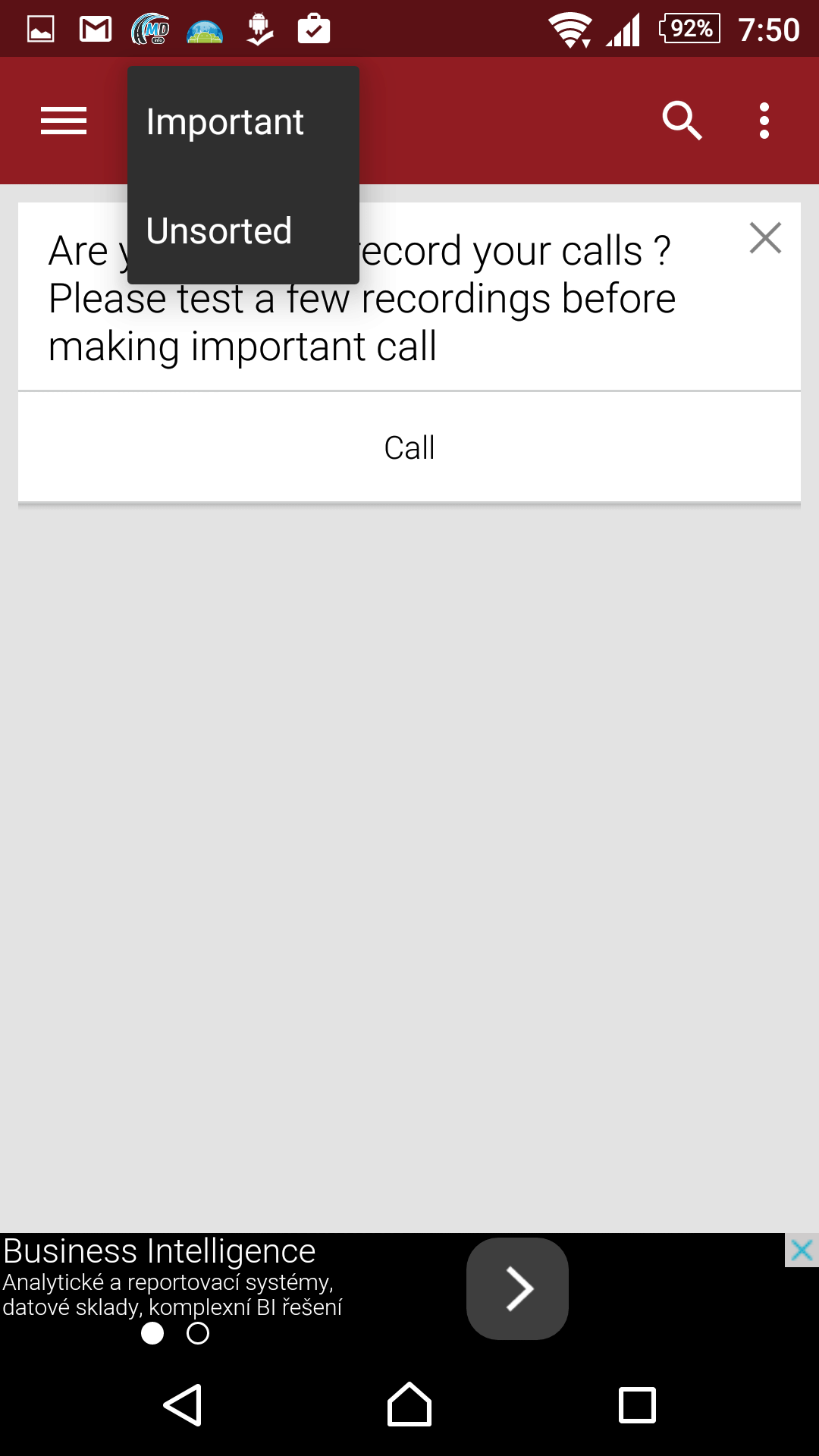Go to the home screen

point(409,1404)
